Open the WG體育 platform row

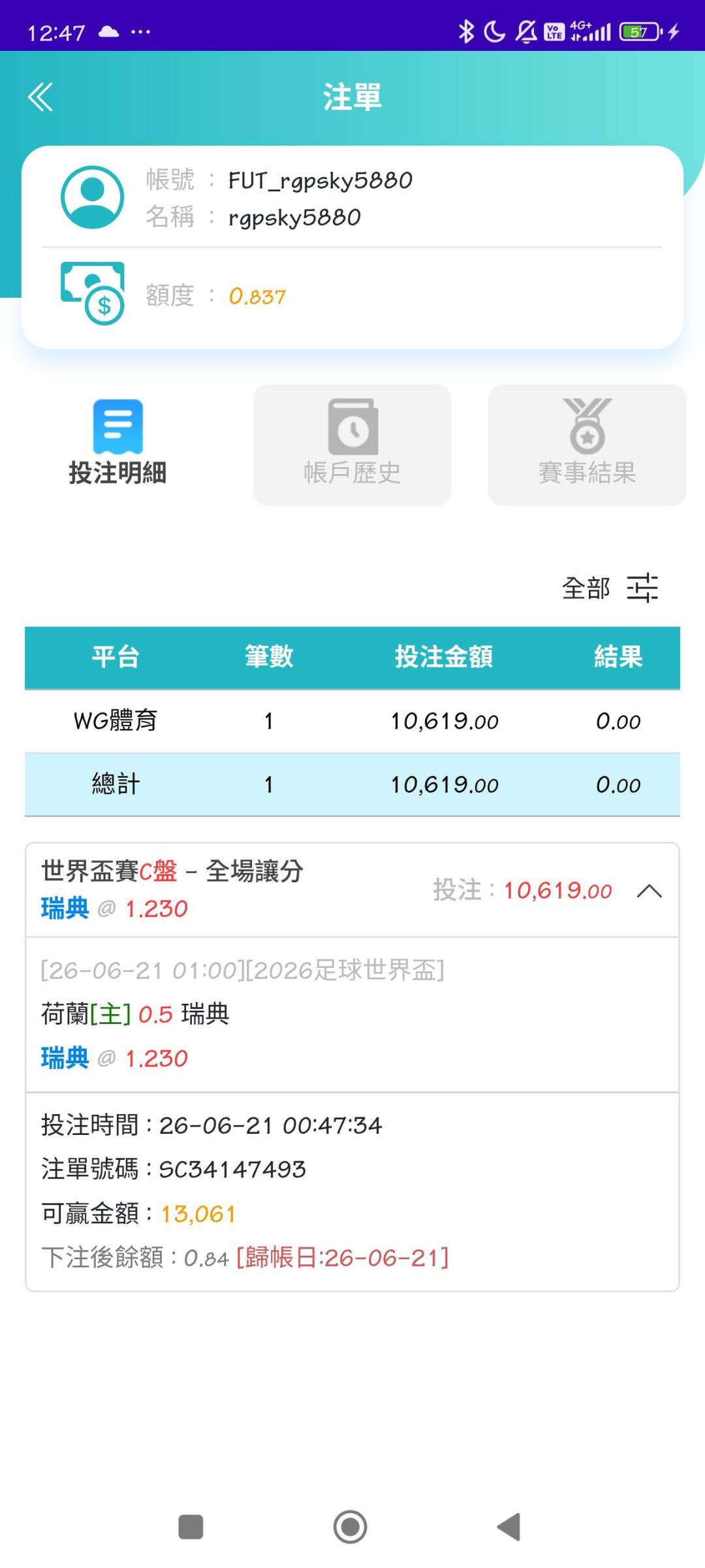(352, 721)
